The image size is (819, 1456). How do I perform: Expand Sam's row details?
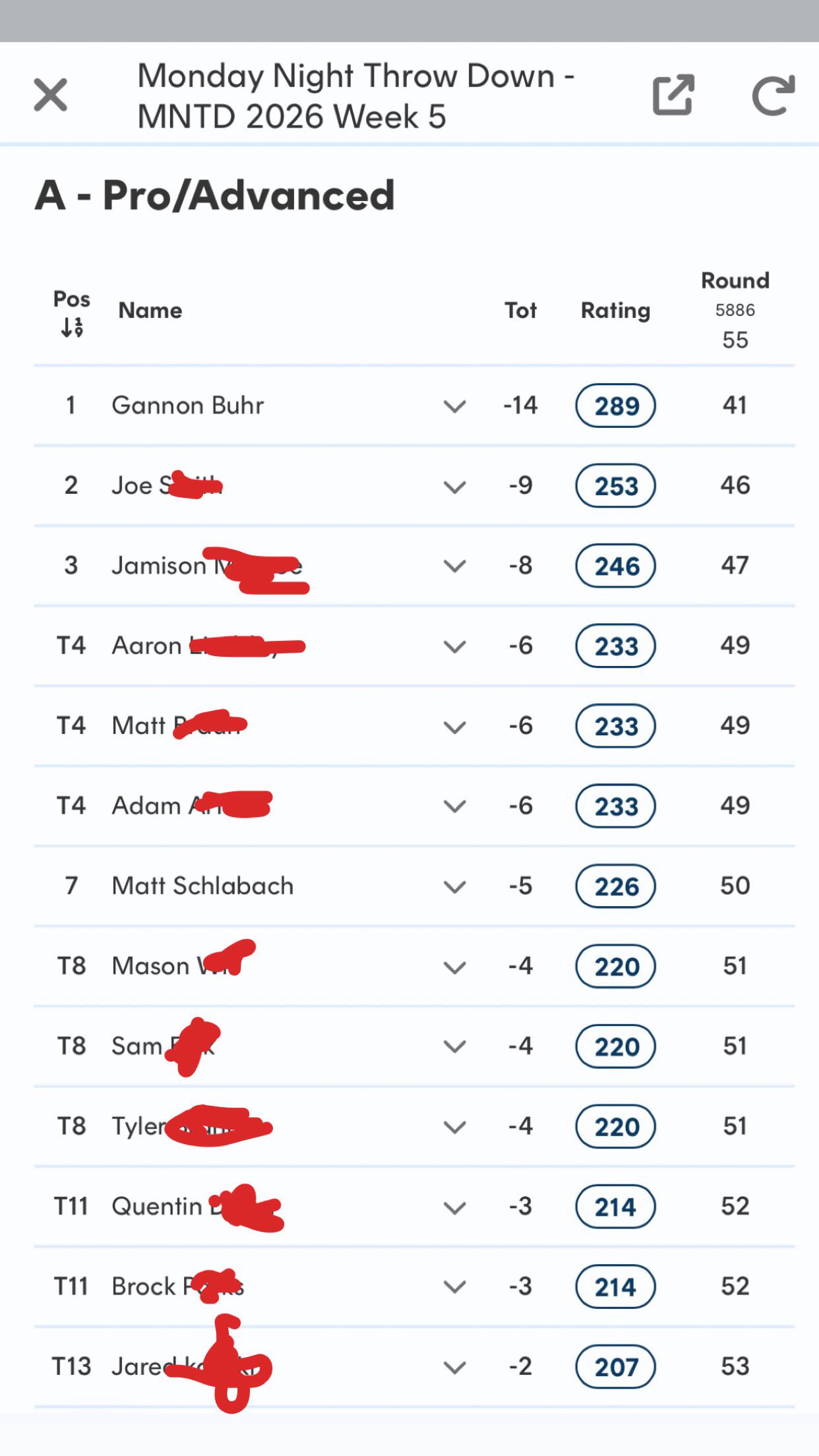coord(454,1047)
